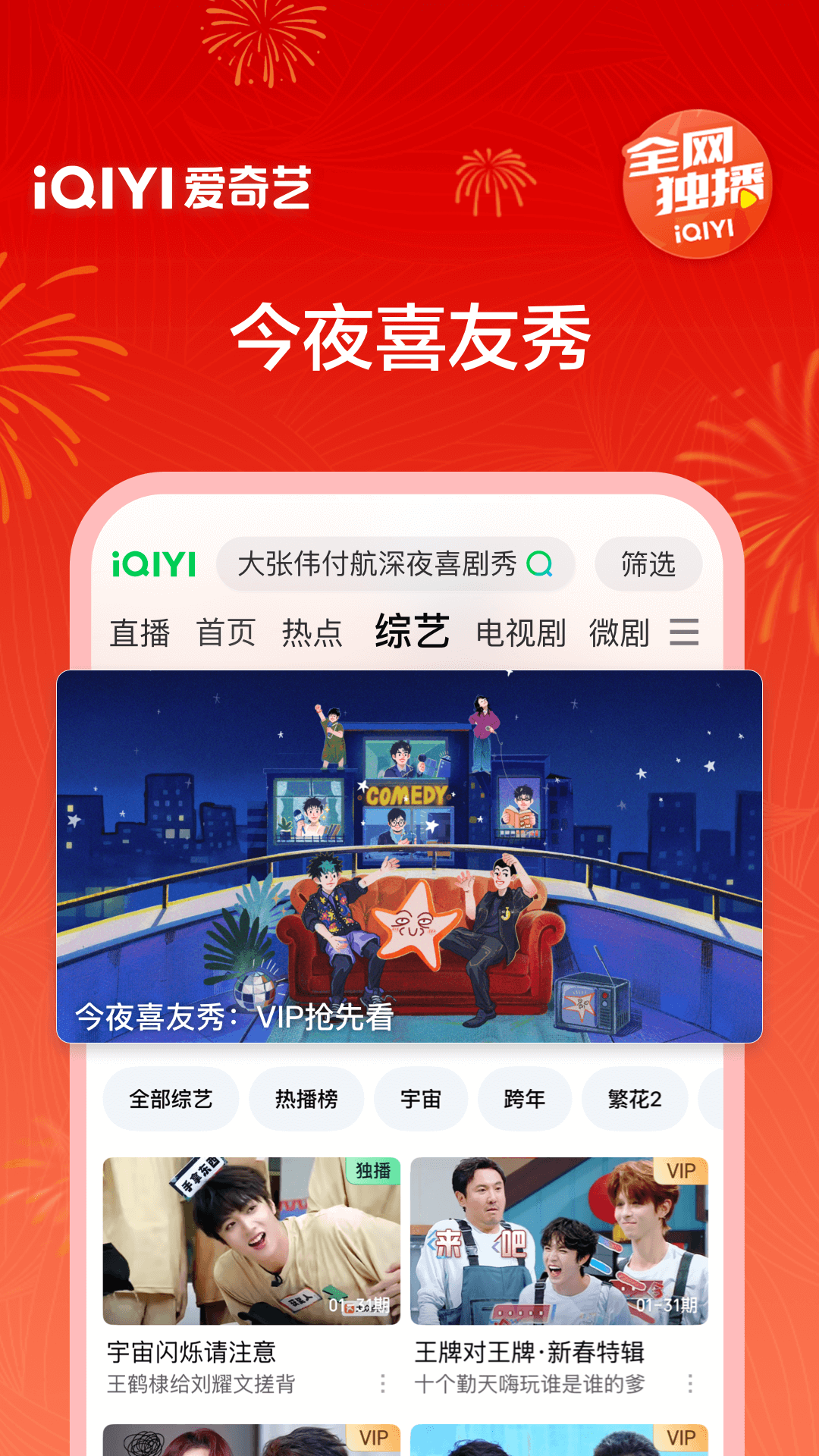819x1456 pixels.
Task: Open the 筛选 filter panel
Action: click(646, 563)
